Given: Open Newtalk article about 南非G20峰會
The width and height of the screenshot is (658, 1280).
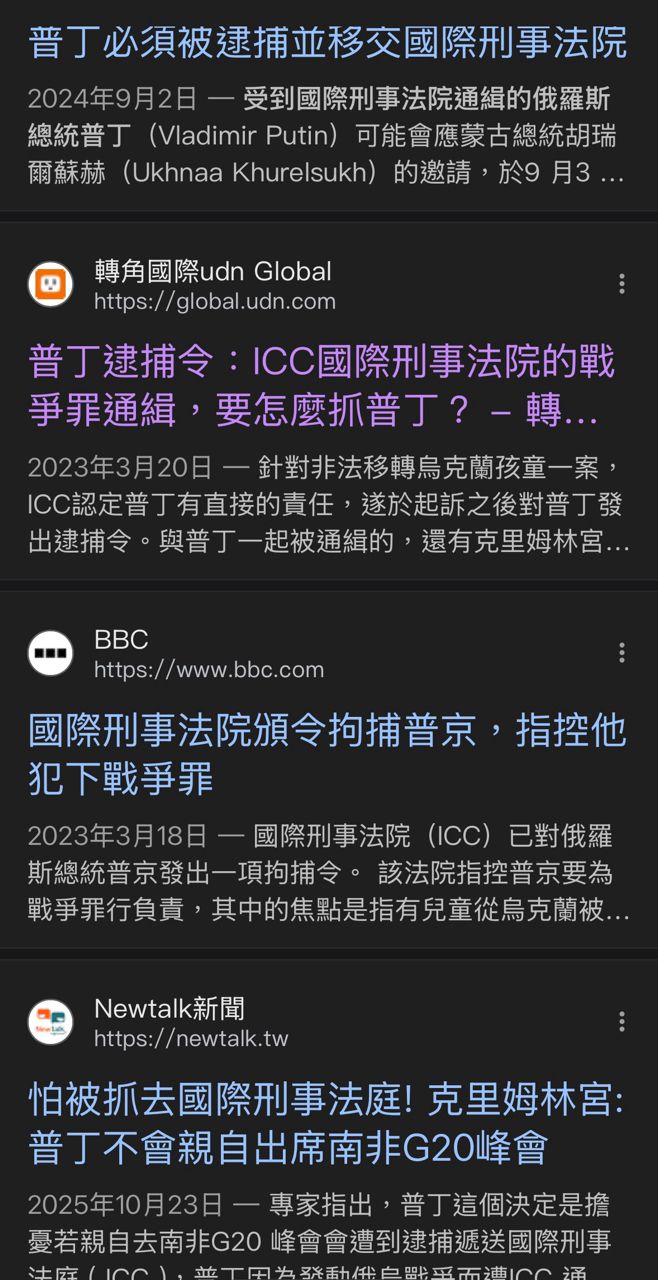Looking at the screenshot, I should [327, 1123].
